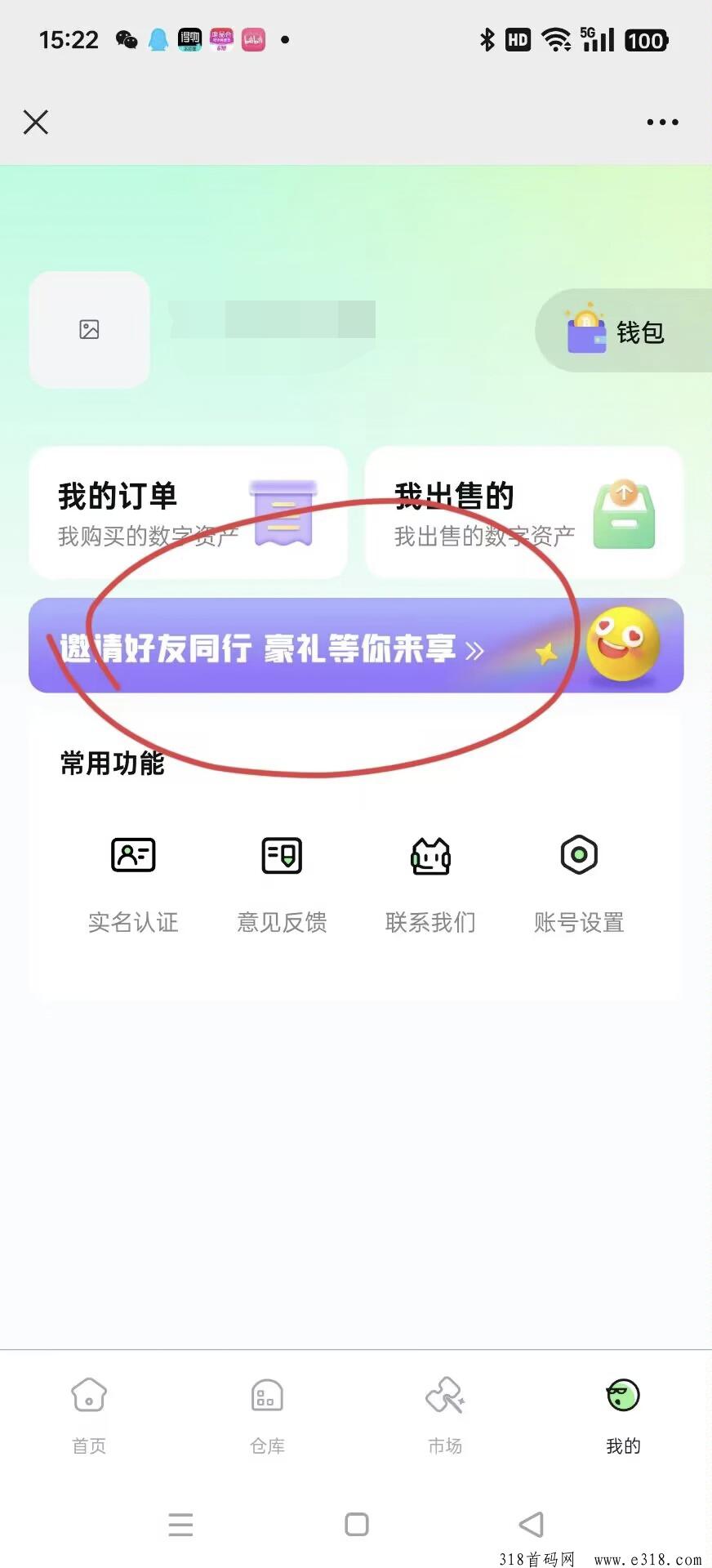Image resolution: width=712 pixels, height=1568 pixels.
Task: Tap the system back triangle button
Action: [532, 1524]
